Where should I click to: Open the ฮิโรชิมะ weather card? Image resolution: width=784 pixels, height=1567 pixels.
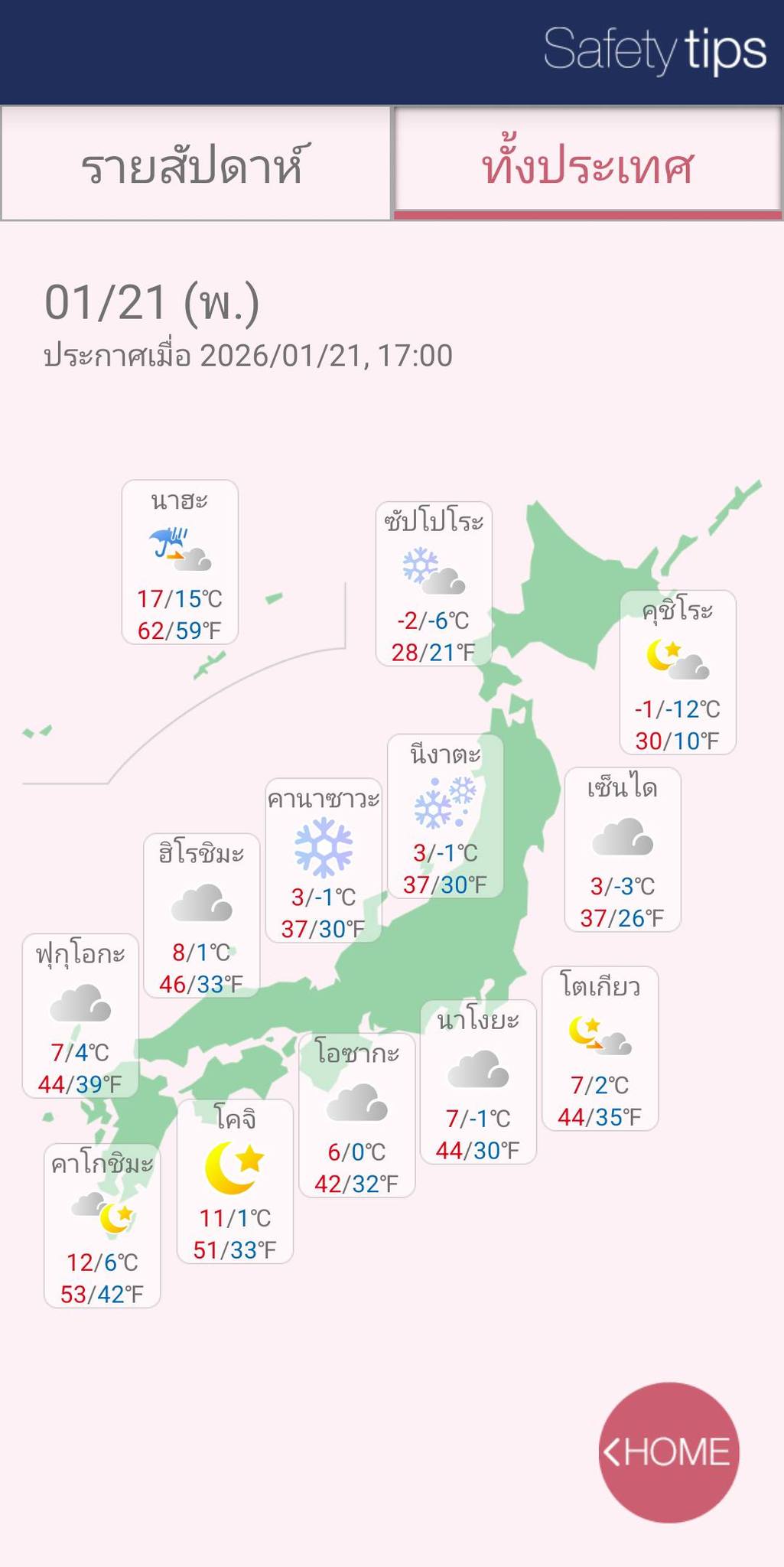202,916
